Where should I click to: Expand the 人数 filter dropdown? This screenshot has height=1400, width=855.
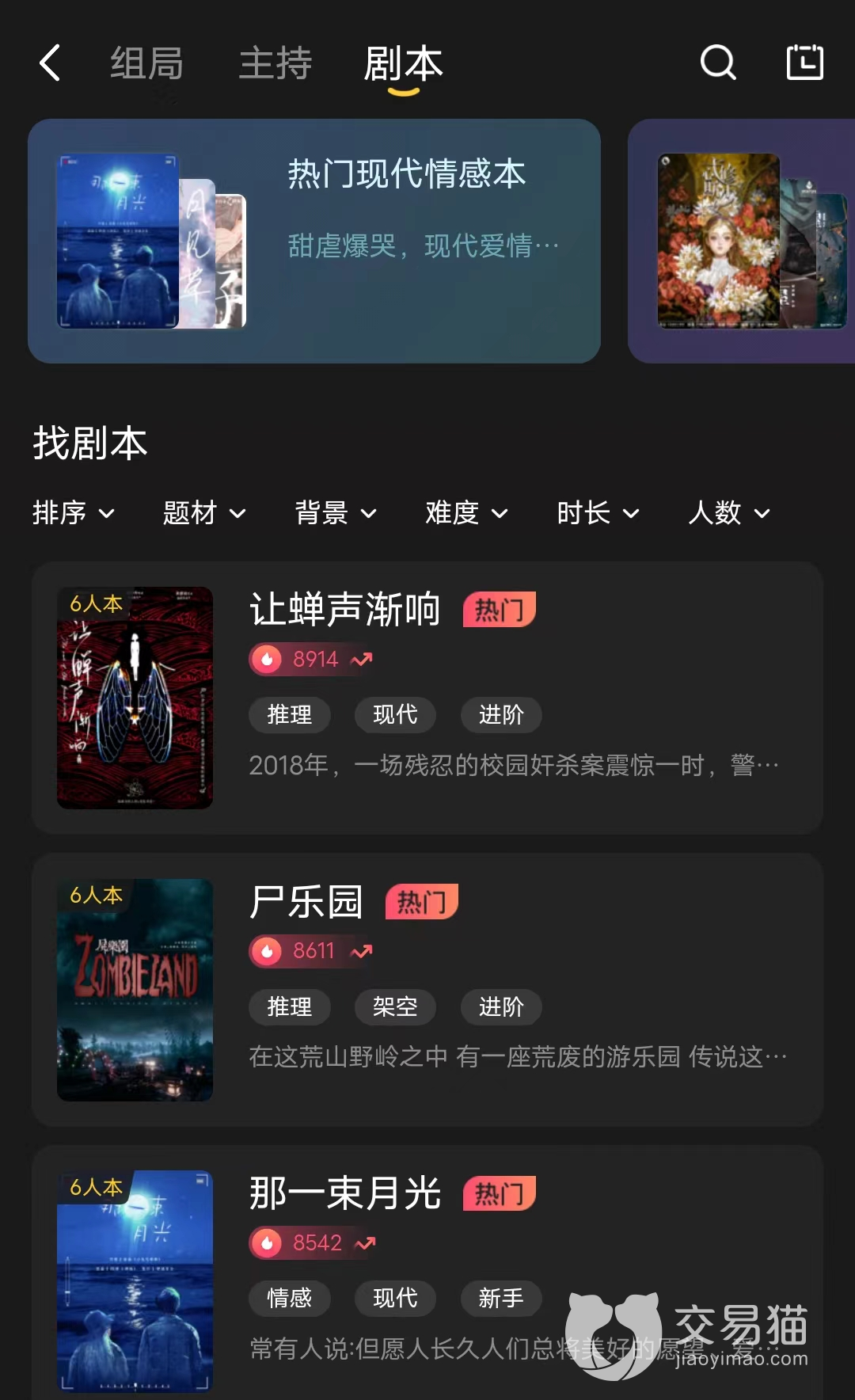(729, 513)
